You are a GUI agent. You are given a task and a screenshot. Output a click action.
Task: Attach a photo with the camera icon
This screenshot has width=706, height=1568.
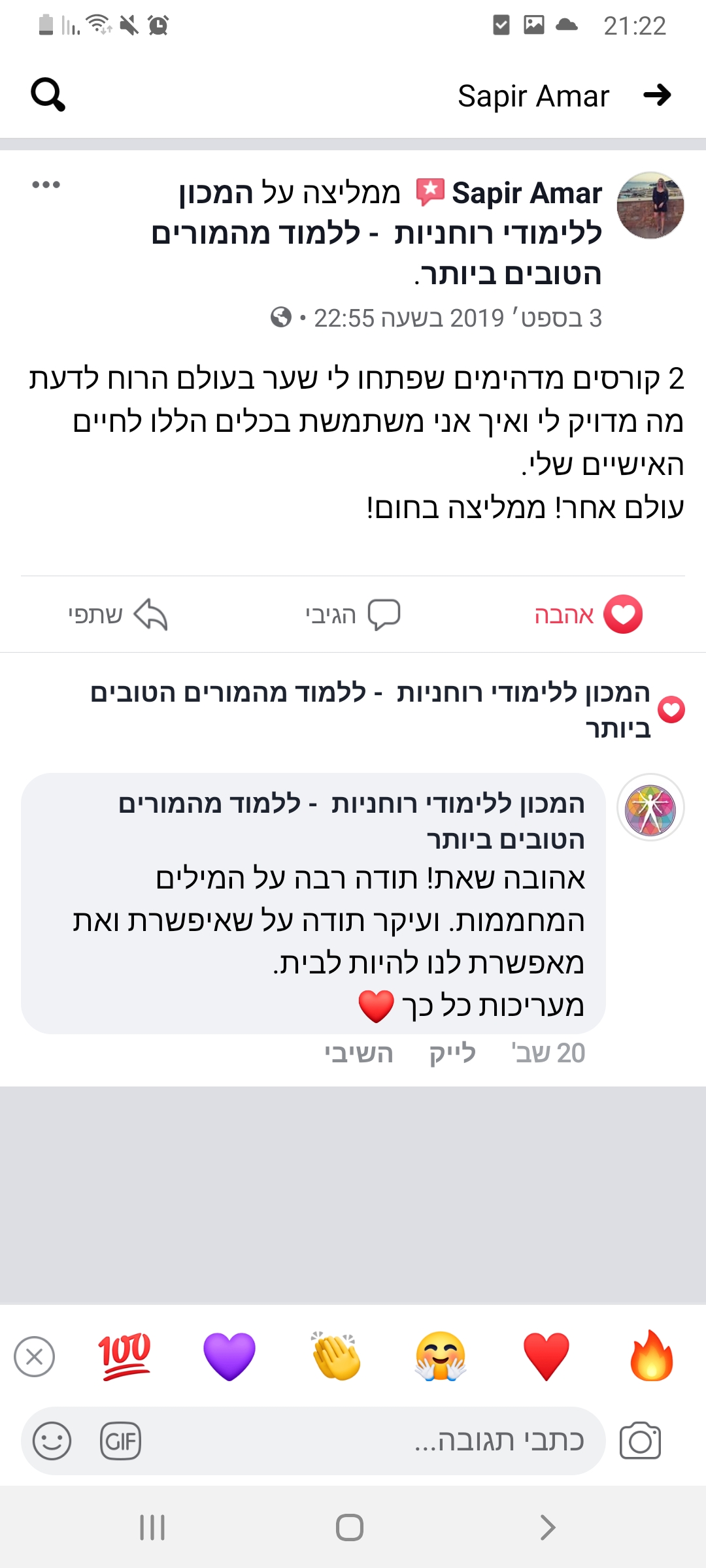(x=640, y=1441)
